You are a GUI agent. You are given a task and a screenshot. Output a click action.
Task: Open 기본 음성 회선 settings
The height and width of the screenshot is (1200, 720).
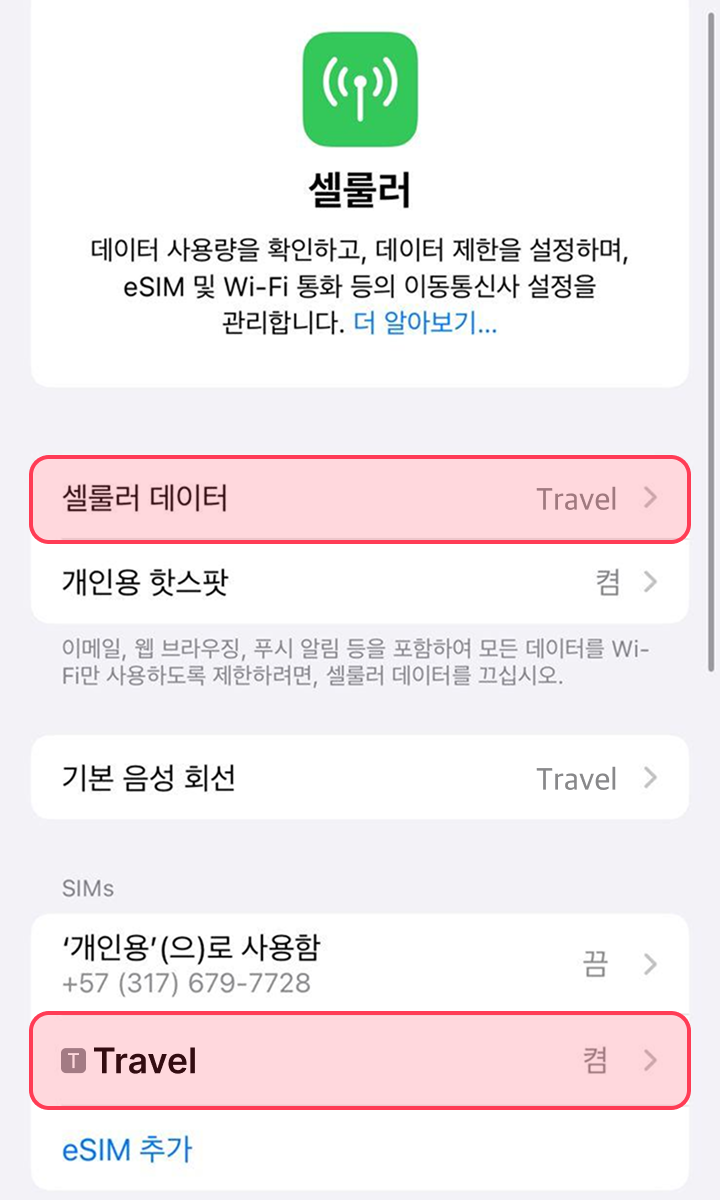[x=360, y=778]
